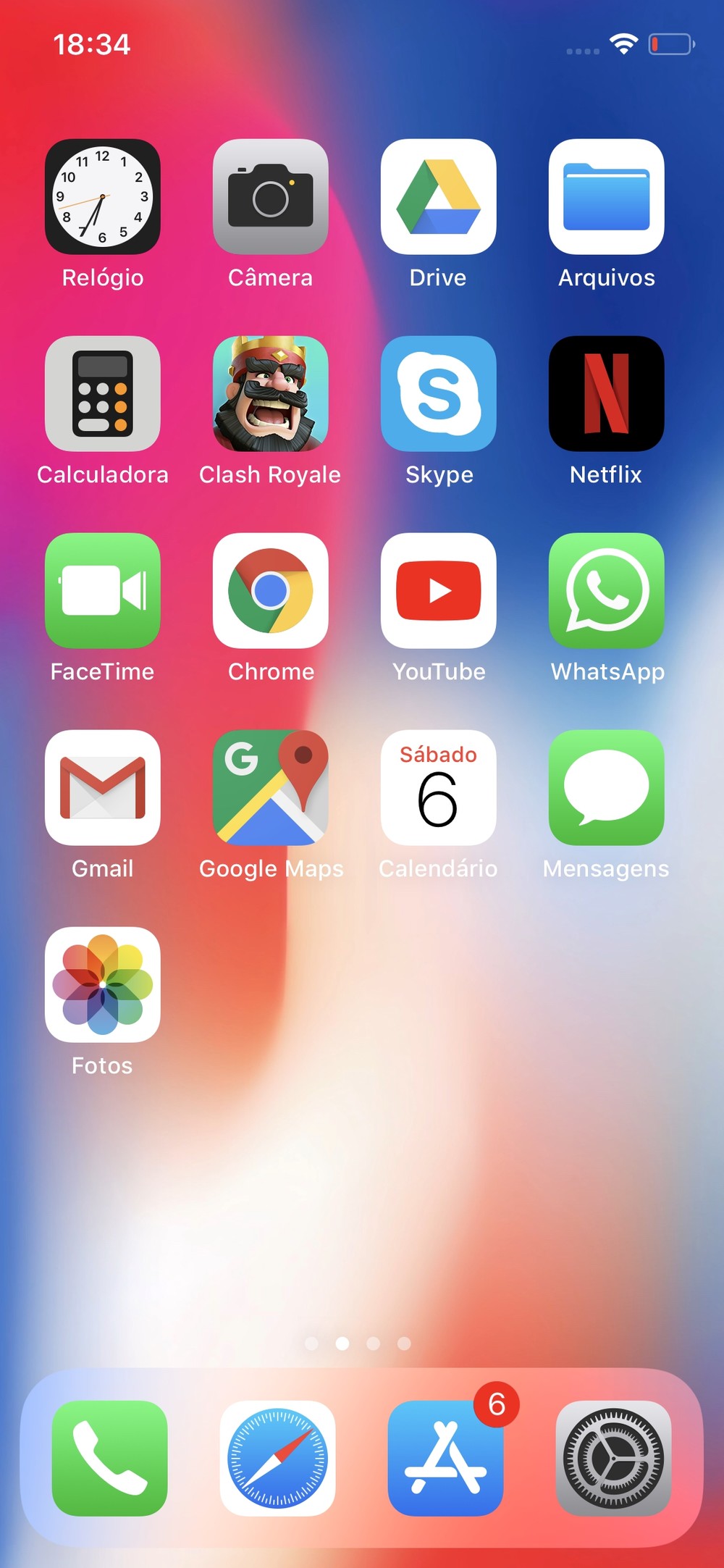
Task: Open FaceTime
Action: coord(103,591)
